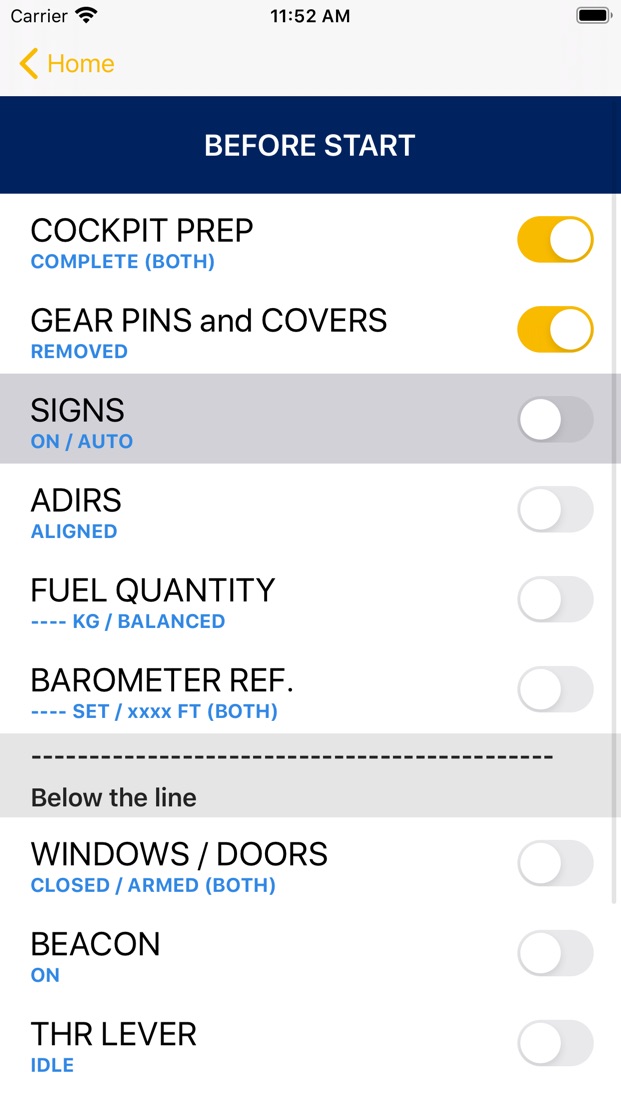Enable the THR LEVER switch
This screenshot has height=1104, width=621.
(556, 1043)
